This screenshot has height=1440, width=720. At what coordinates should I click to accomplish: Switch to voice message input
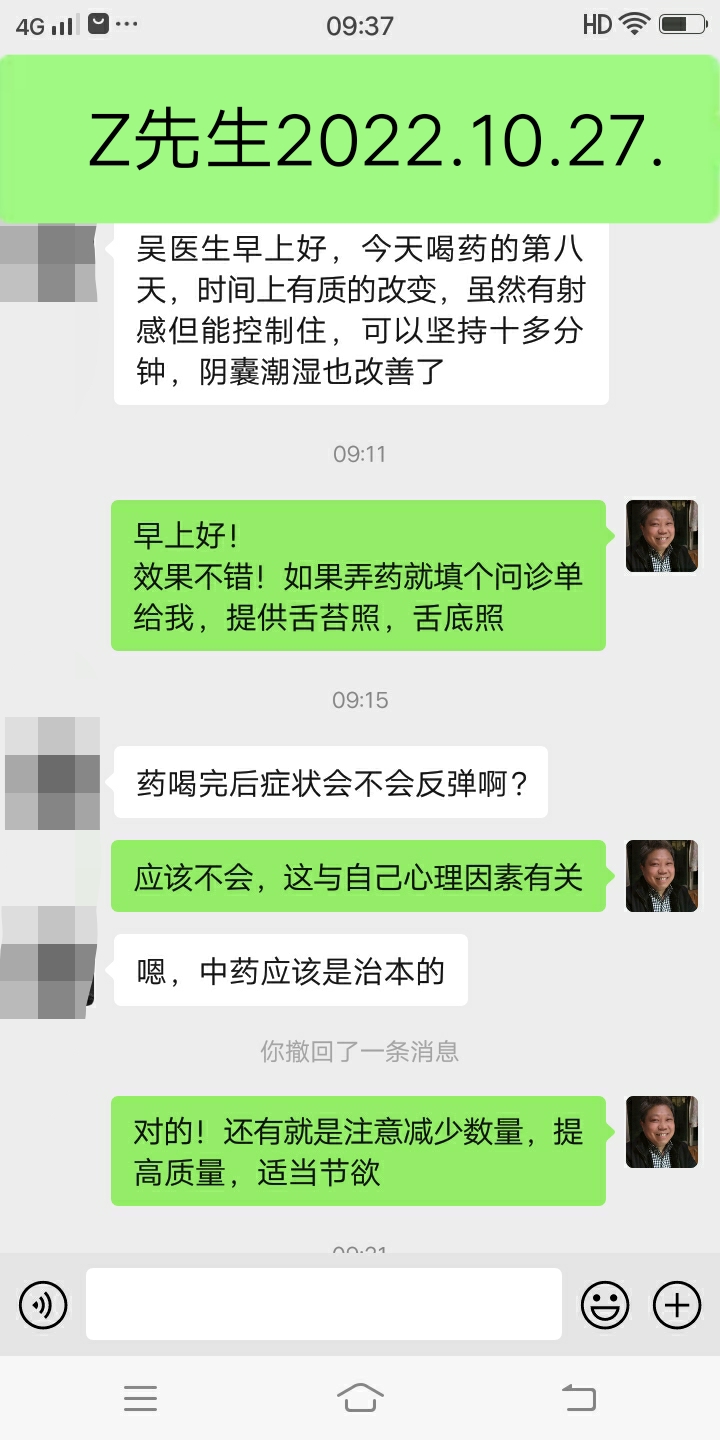[43, 1305]
